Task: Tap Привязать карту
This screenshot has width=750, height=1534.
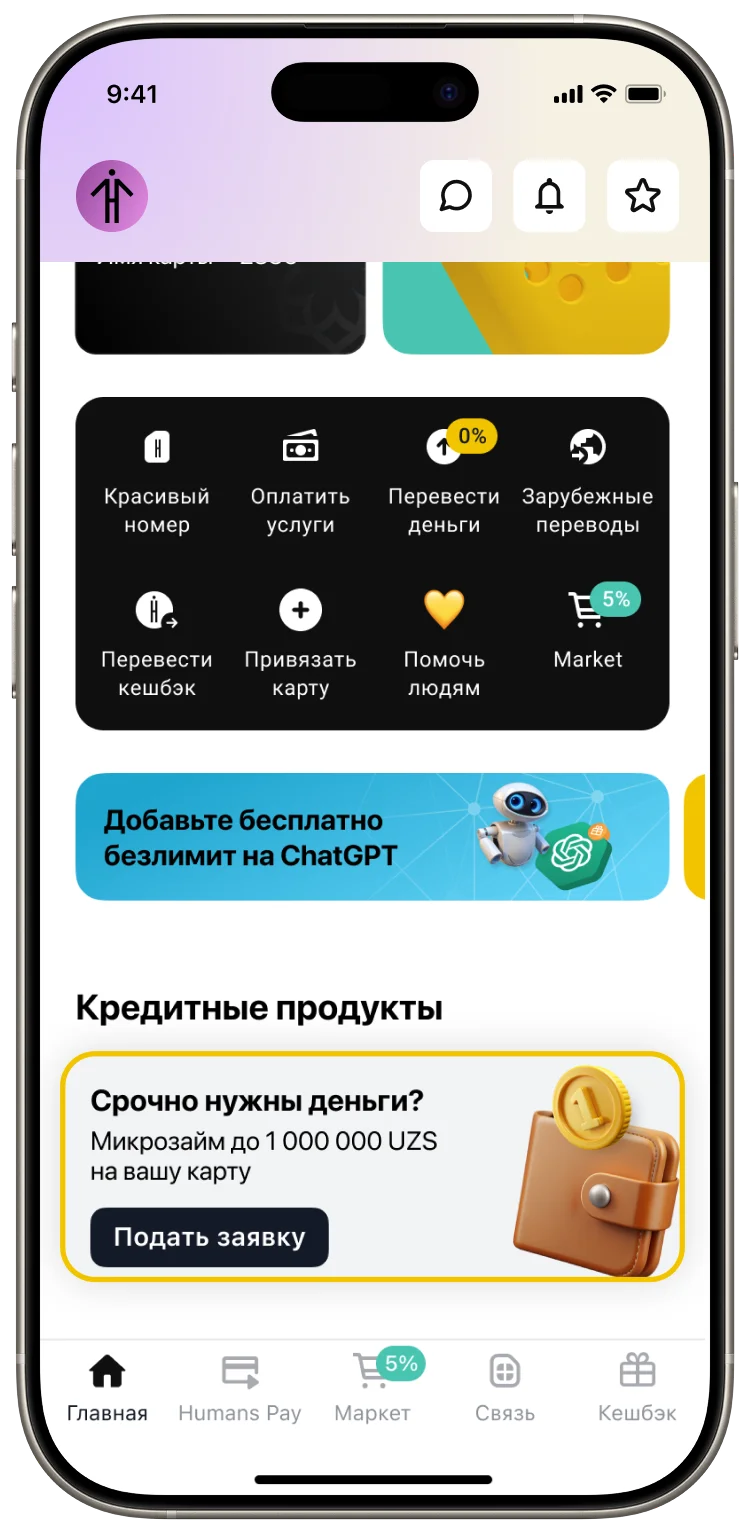Action: click(x=300, y=643)
